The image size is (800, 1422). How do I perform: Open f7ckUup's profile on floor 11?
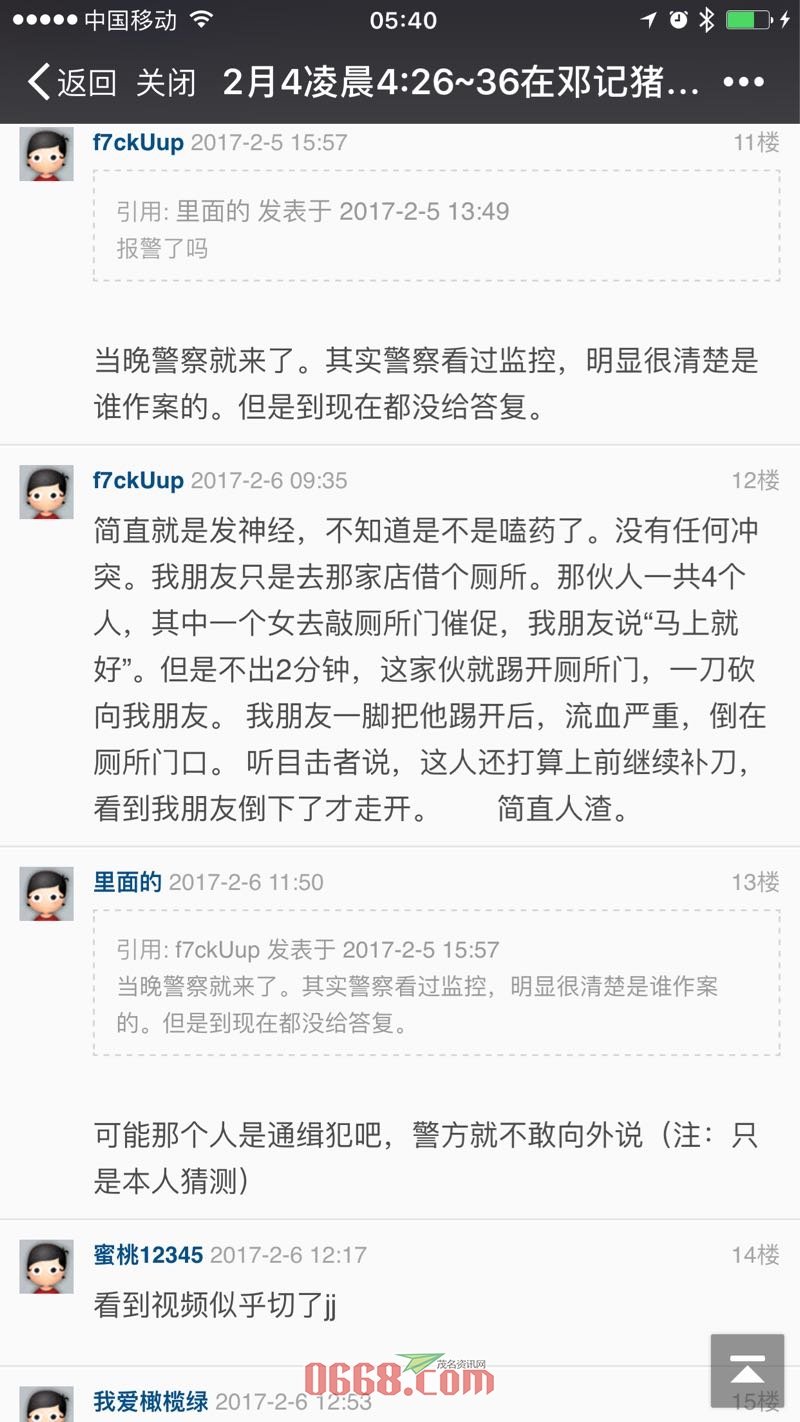(x=138, y=142)
